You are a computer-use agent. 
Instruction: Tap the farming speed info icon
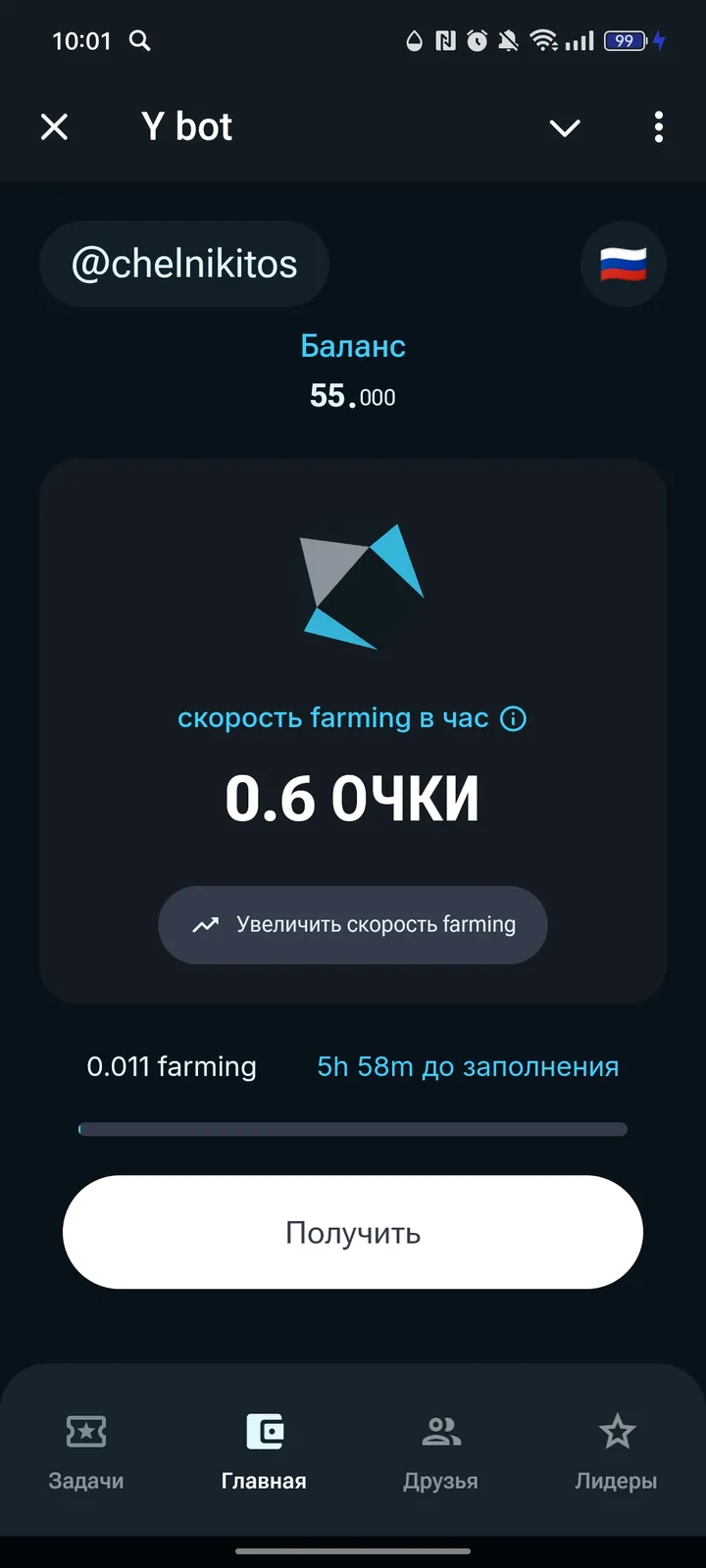tap(511, 717)
